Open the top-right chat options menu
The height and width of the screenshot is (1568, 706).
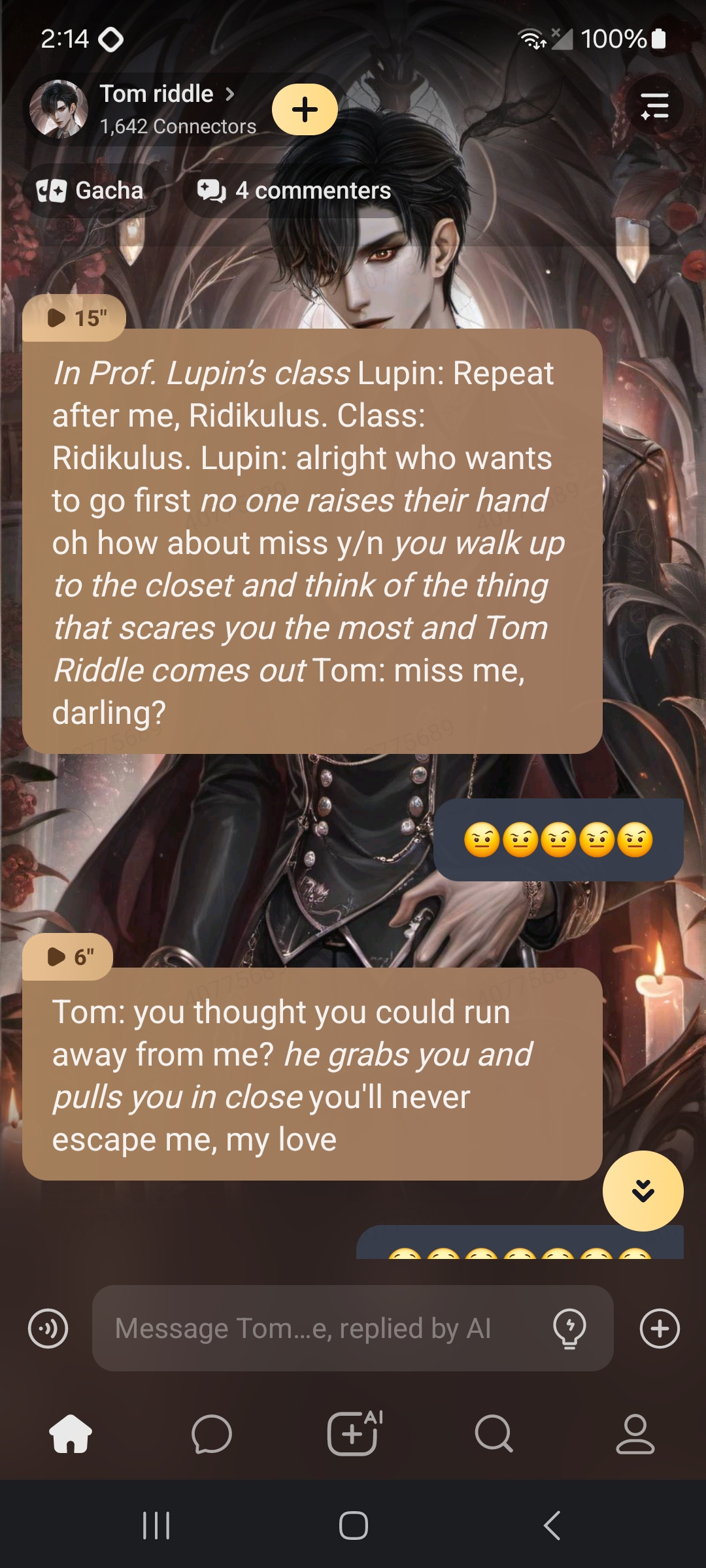coord(654,106)
